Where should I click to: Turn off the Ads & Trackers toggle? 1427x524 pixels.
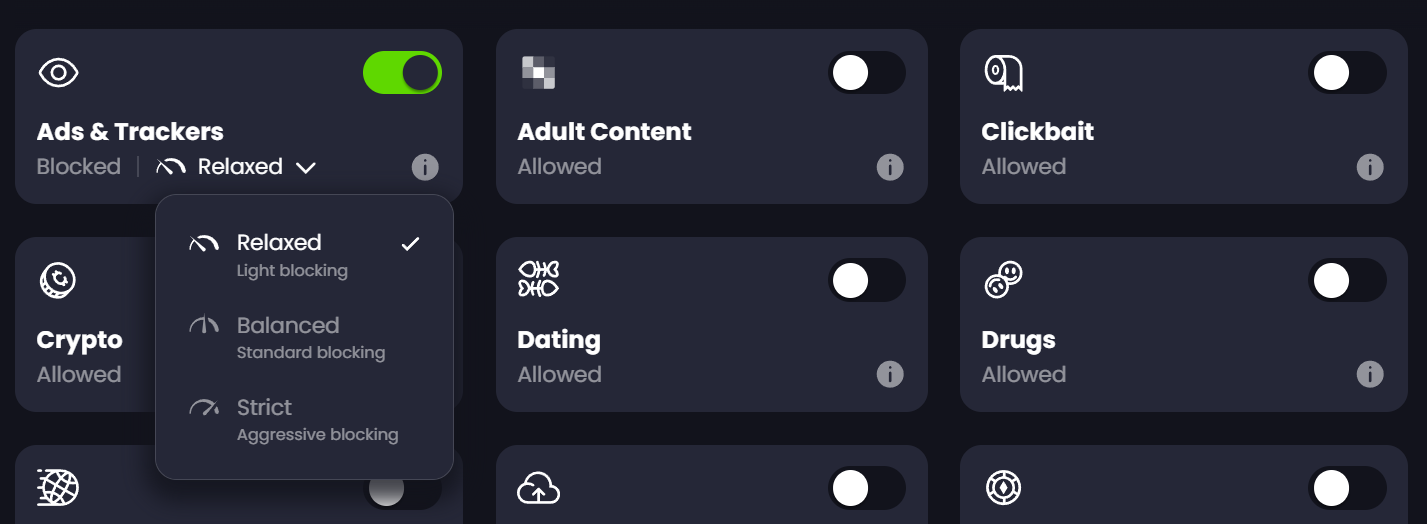point(402,73)
